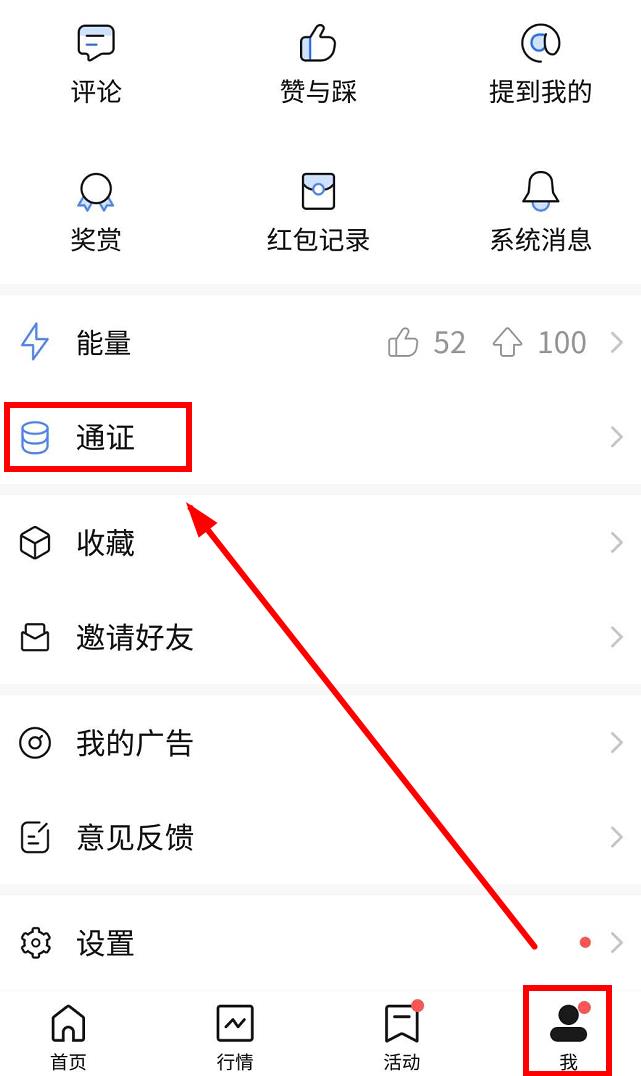Open 设置 settings
641x1076 pixels.
tap(320, 942)
